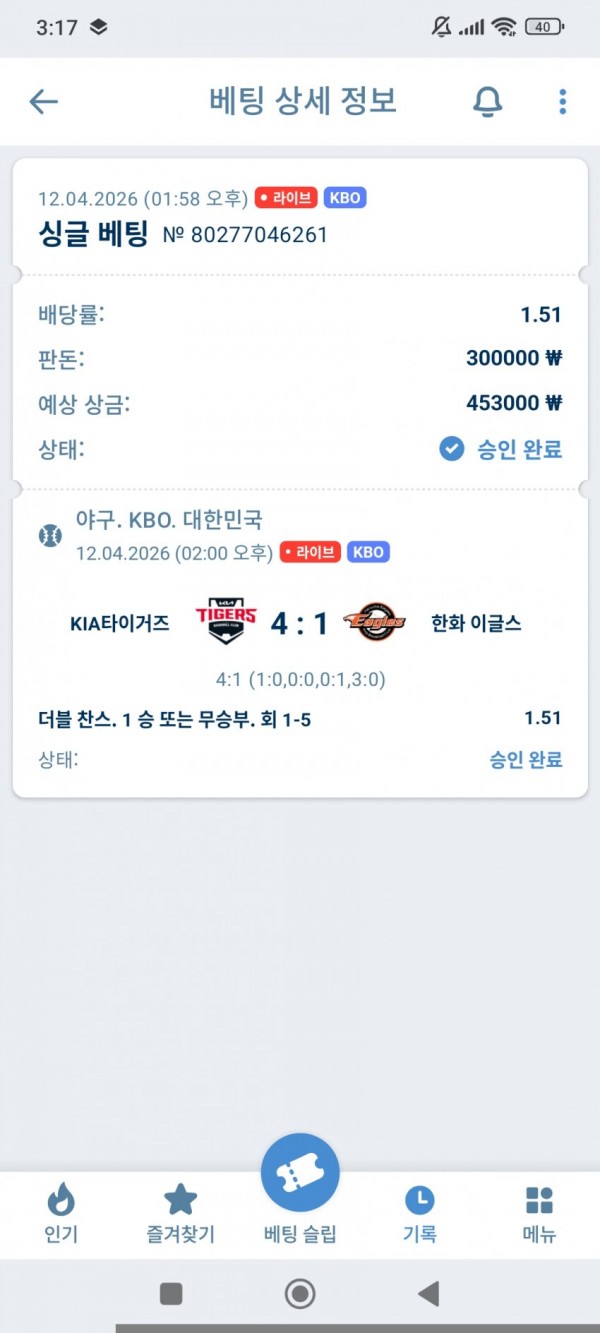Open the three-dot overflow menu
The width and height of the screenshot is (600, 1333).
[x=562, y=101]
